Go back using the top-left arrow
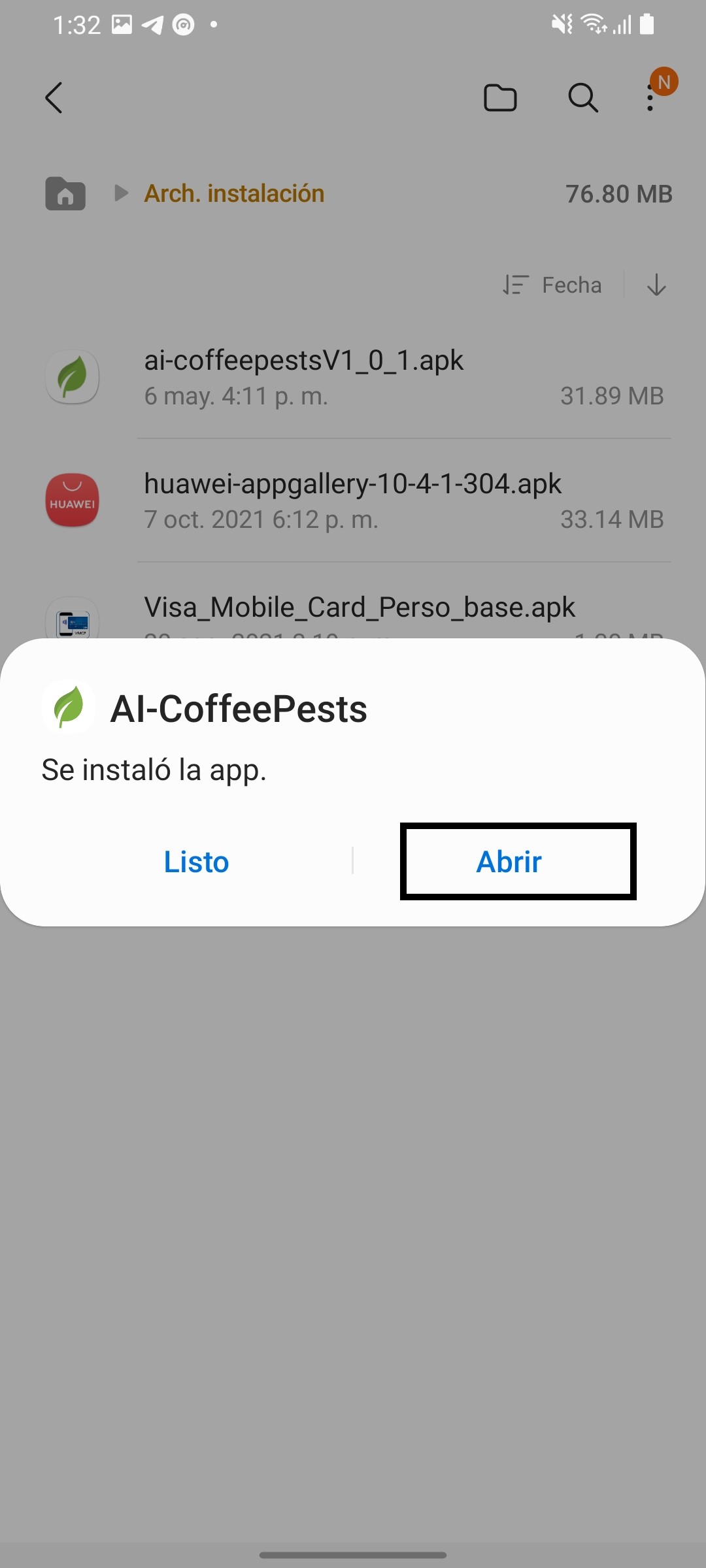Image resolution: width=706 pixels, height=1568 pixels. click(54, 98)
